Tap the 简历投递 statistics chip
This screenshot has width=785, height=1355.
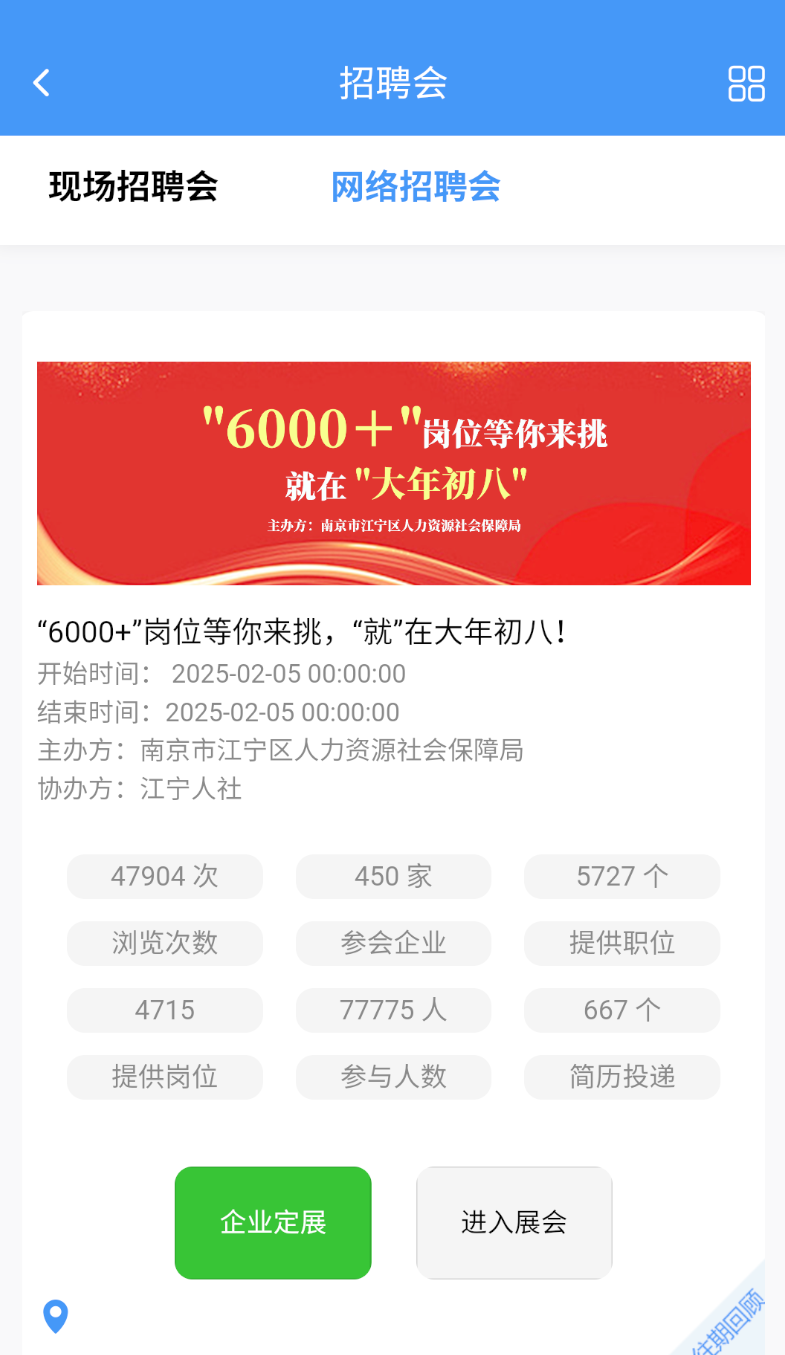coord(621,1077)
